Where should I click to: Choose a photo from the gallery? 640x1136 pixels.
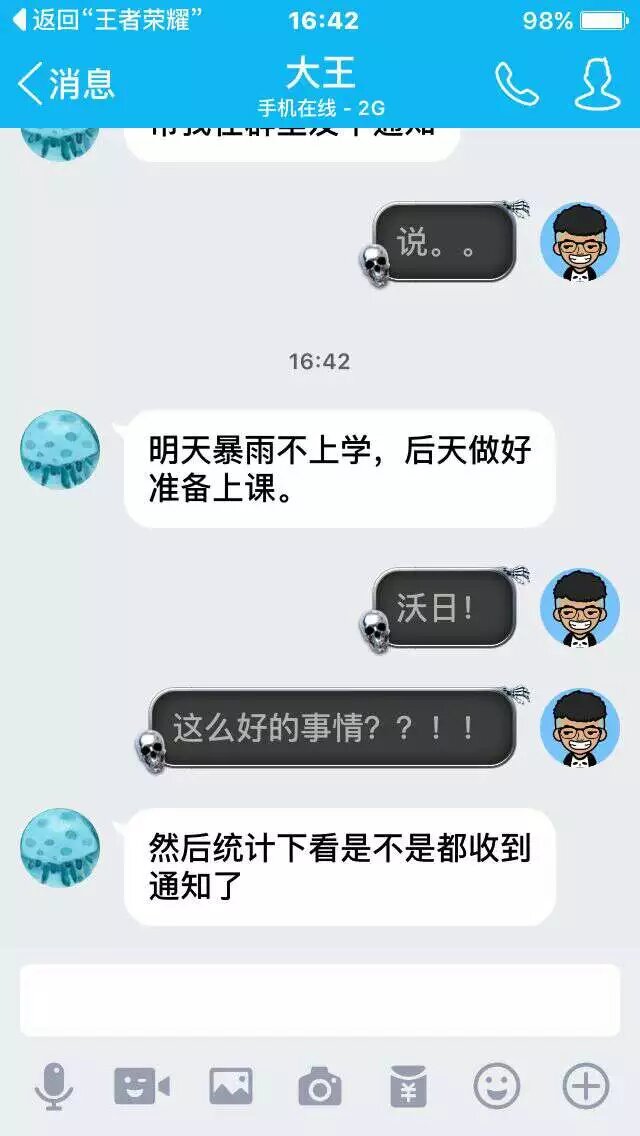click(x=230, y=1085)
